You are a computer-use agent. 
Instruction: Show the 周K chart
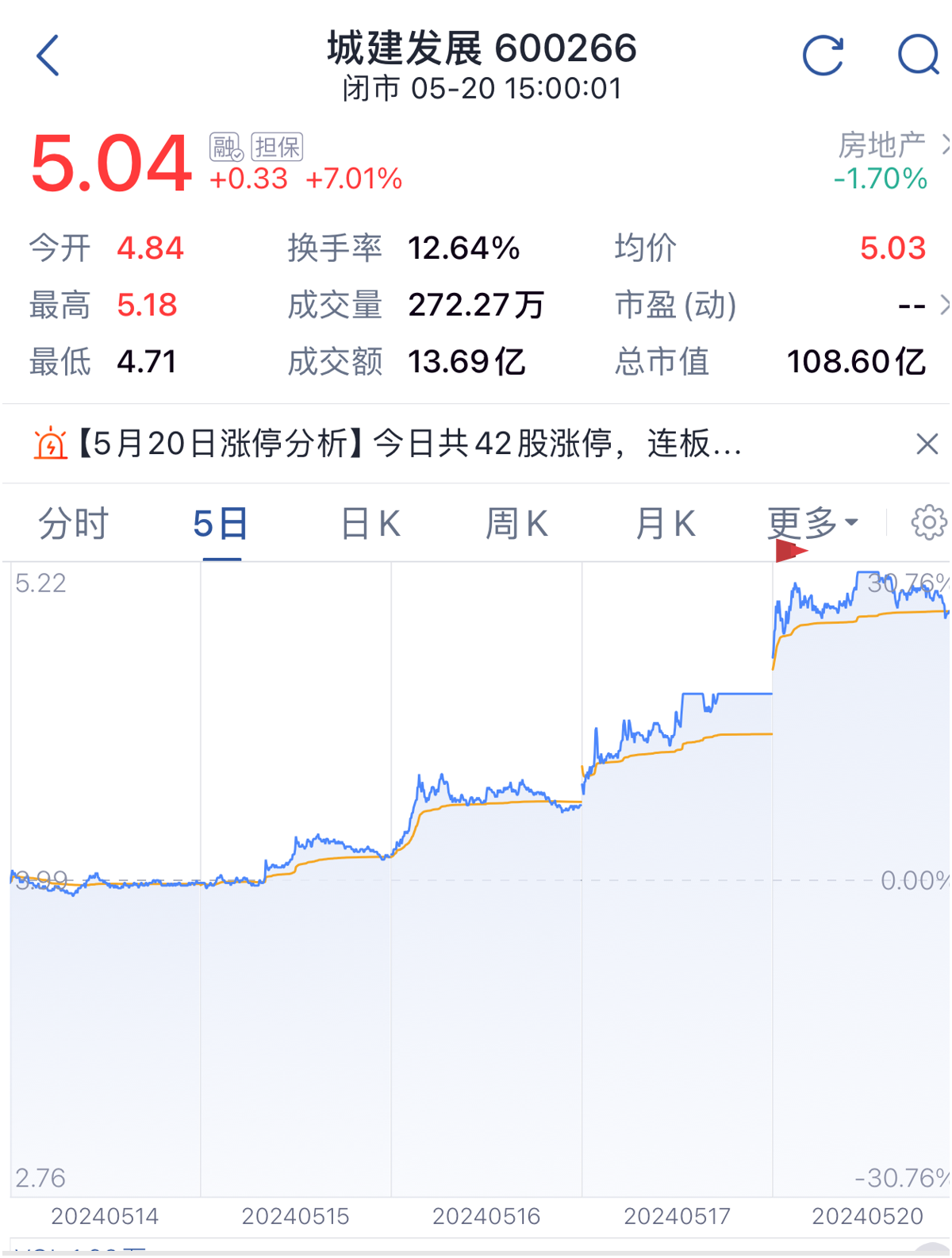click(516, 524)
